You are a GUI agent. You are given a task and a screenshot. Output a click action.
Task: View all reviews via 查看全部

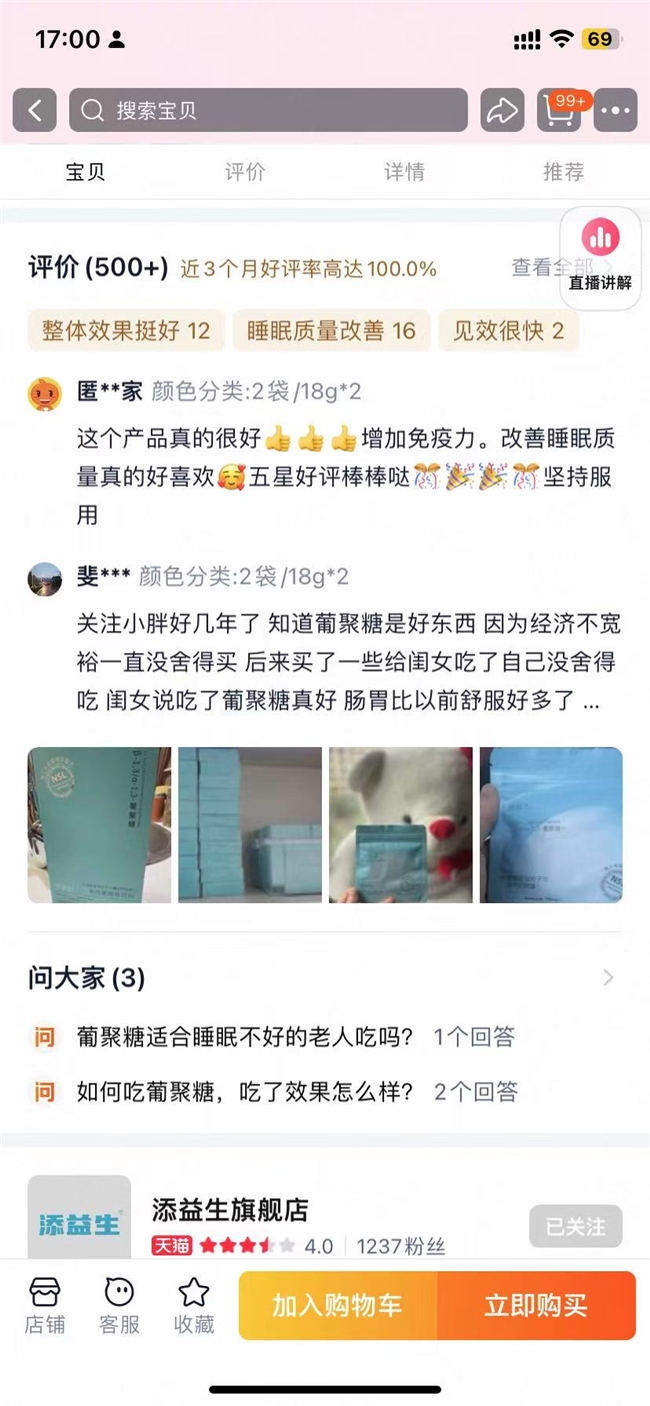pyautogui.click(x=545, y=268)
